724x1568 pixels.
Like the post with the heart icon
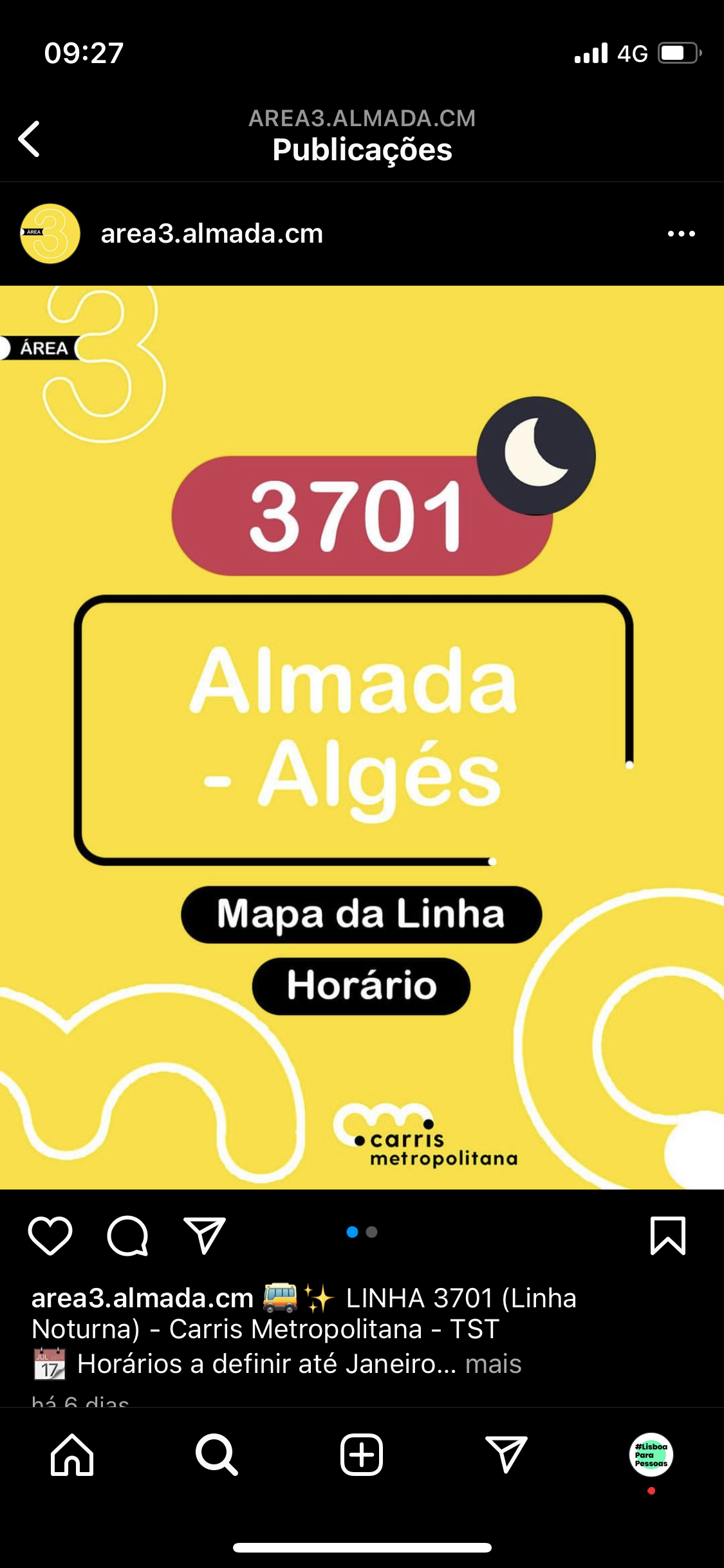click(50, 1235)
